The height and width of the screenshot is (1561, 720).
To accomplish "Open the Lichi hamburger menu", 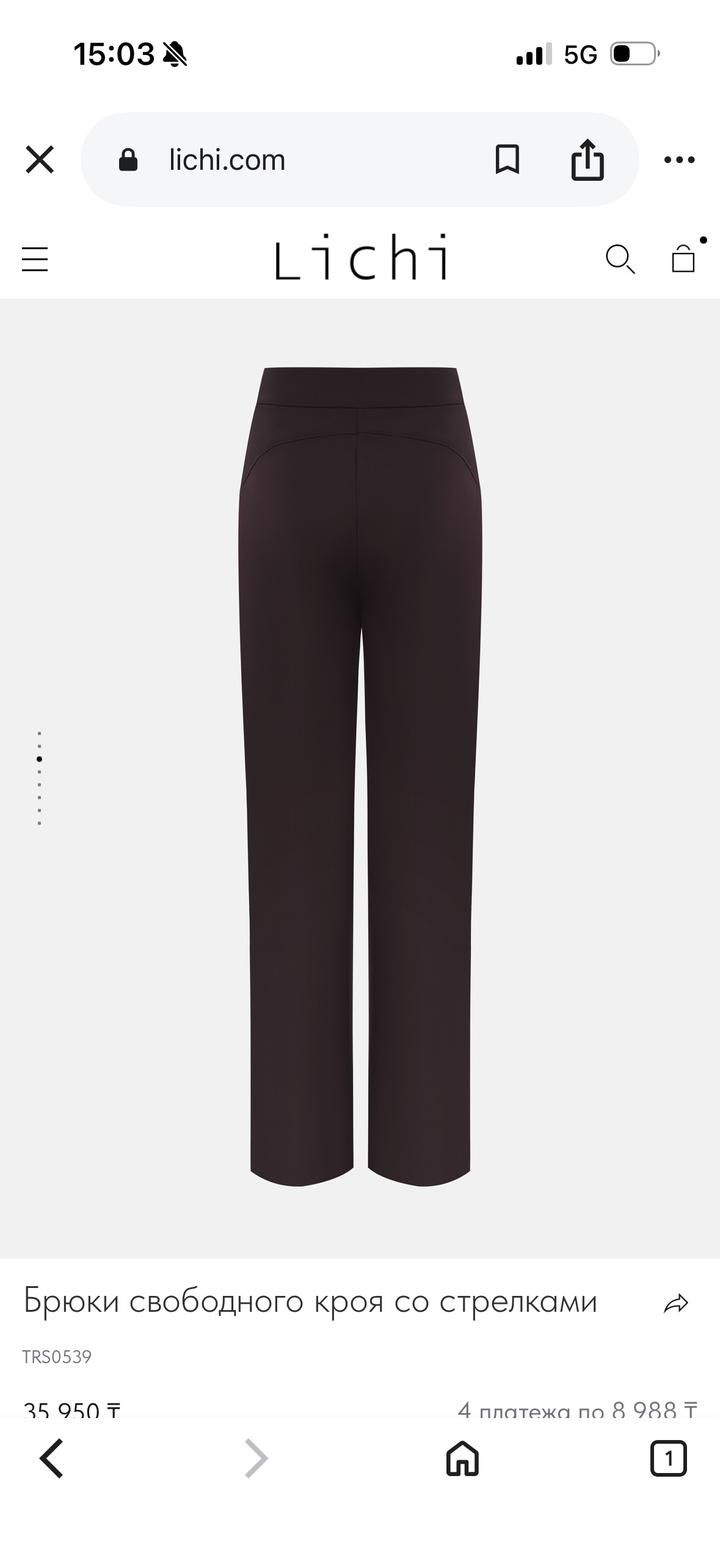I will point(35,260).
